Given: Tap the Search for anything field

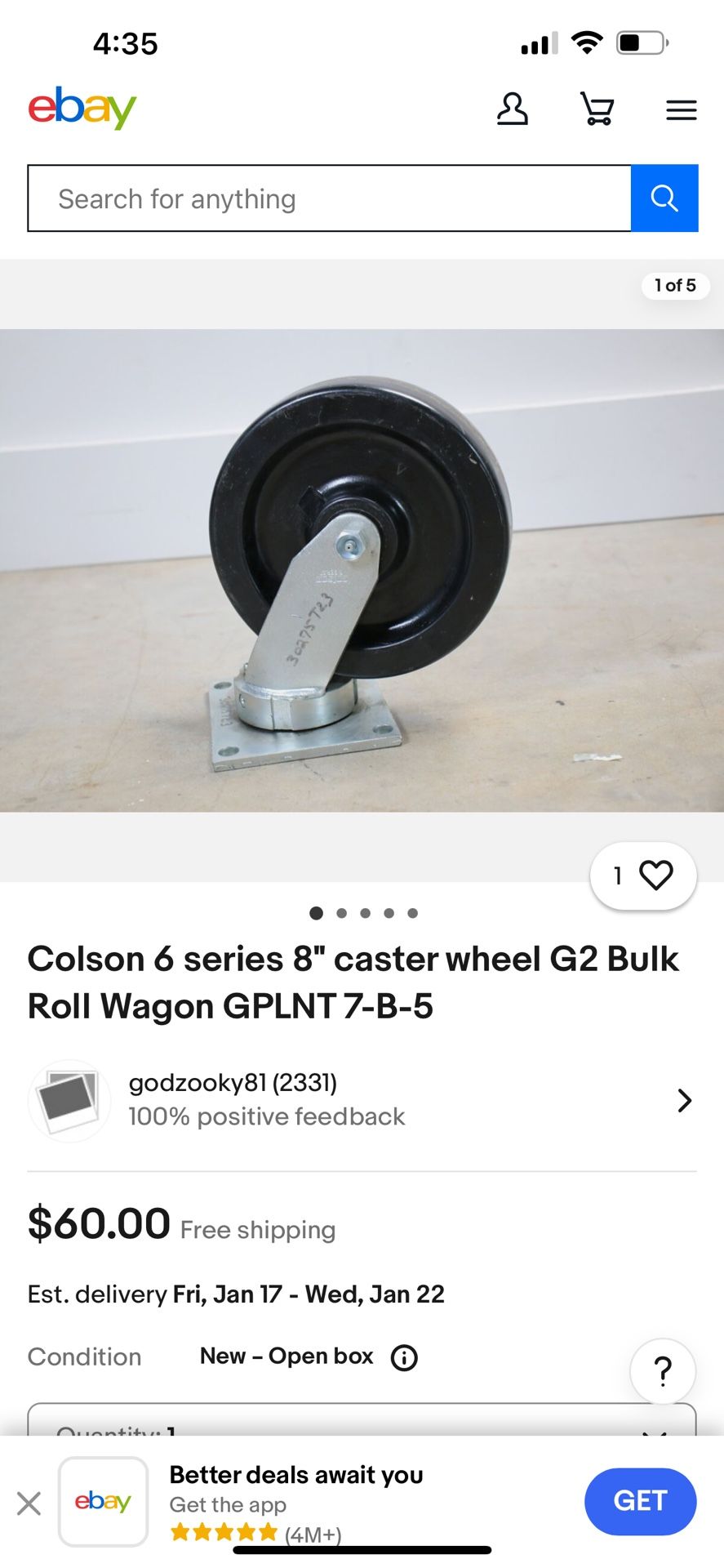Looking at the screenshot, I should click(329, 198).
